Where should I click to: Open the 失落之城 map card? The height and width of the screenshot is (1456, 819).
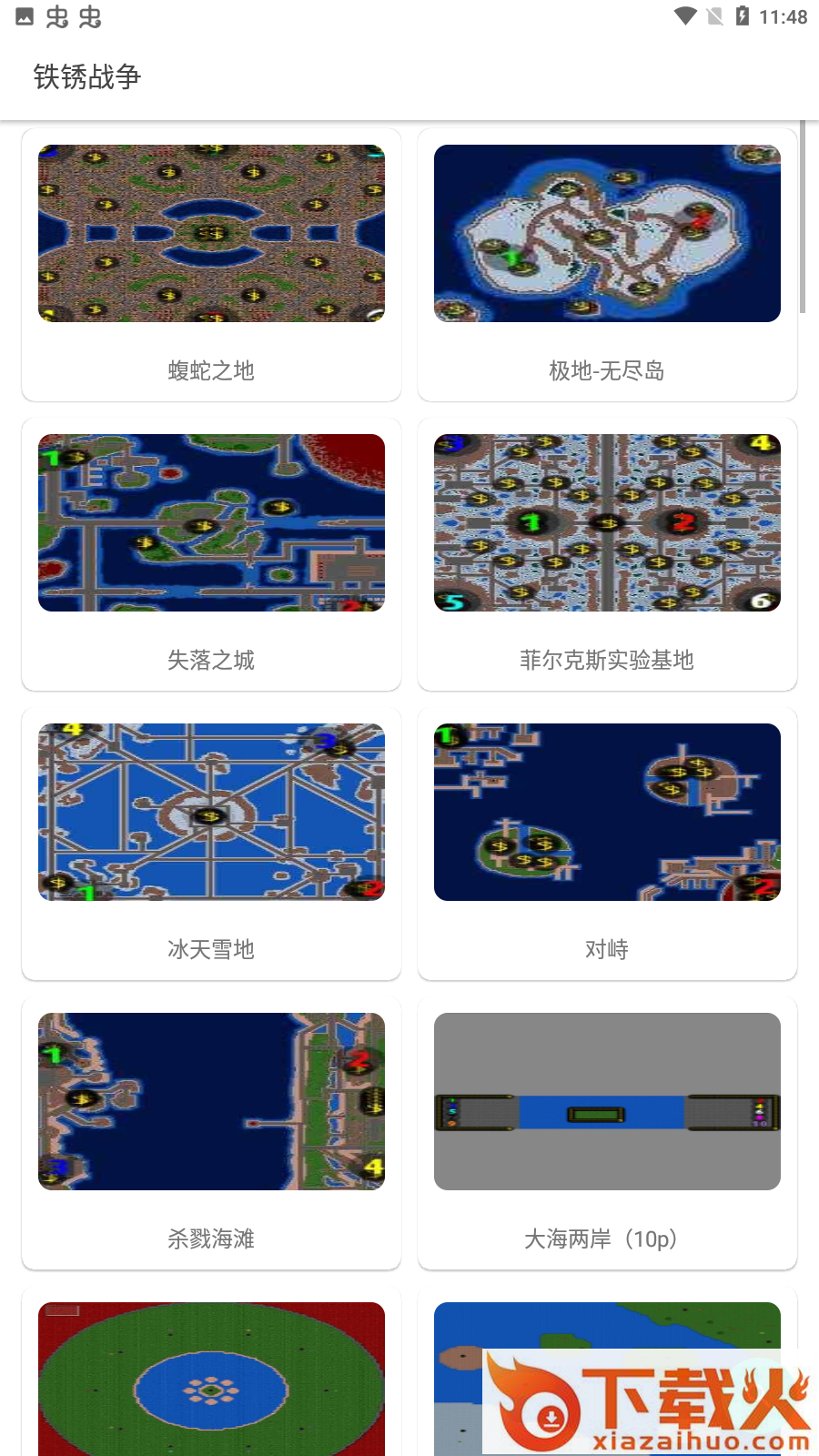(x=211, y=553)
